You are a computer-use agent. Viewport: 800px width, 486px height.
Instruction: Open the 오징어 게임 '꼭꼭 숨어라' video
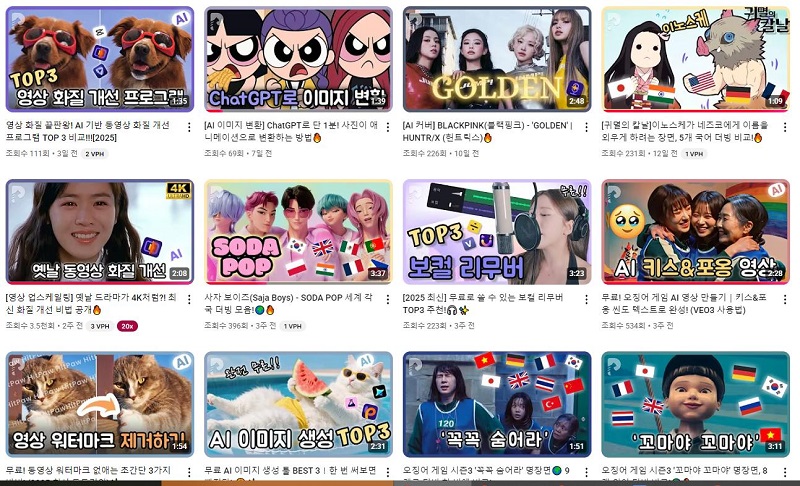[496, 404]
